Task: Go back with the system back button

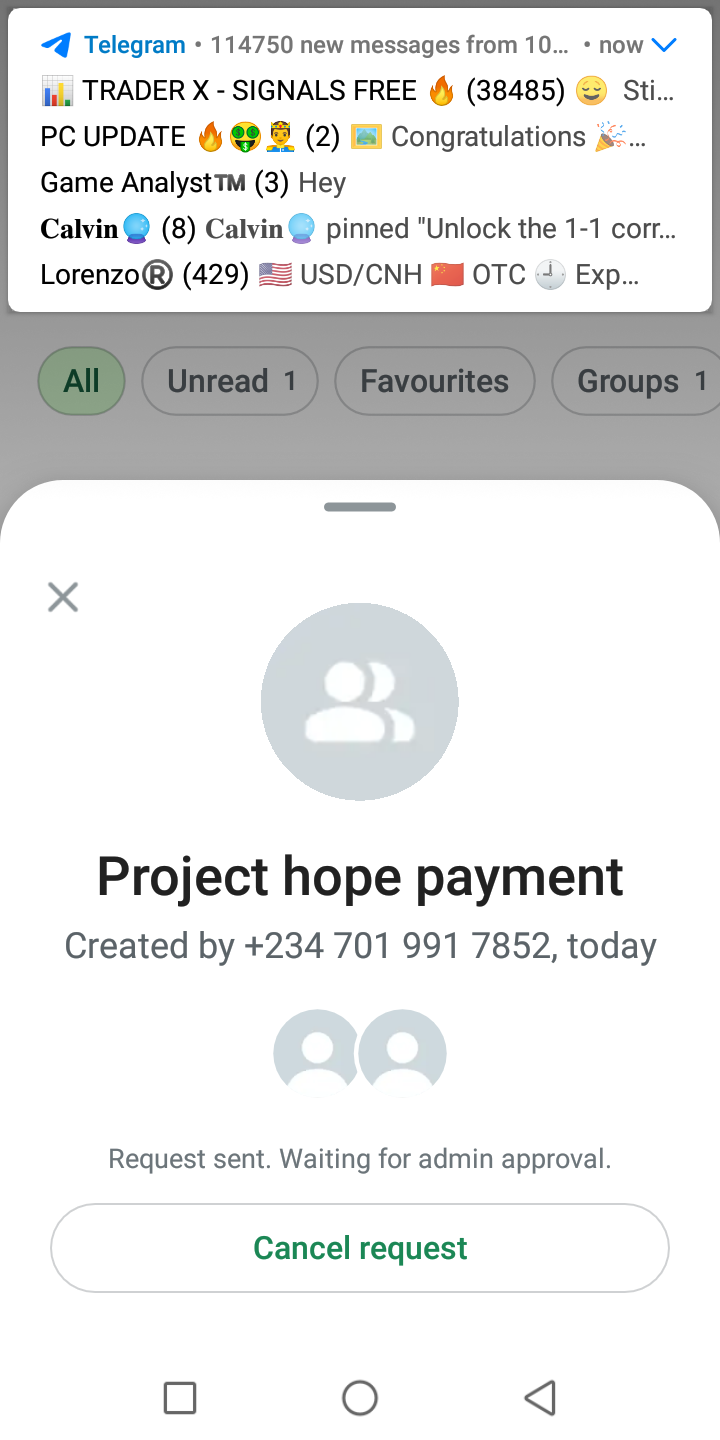Action: click(540, 1397)
